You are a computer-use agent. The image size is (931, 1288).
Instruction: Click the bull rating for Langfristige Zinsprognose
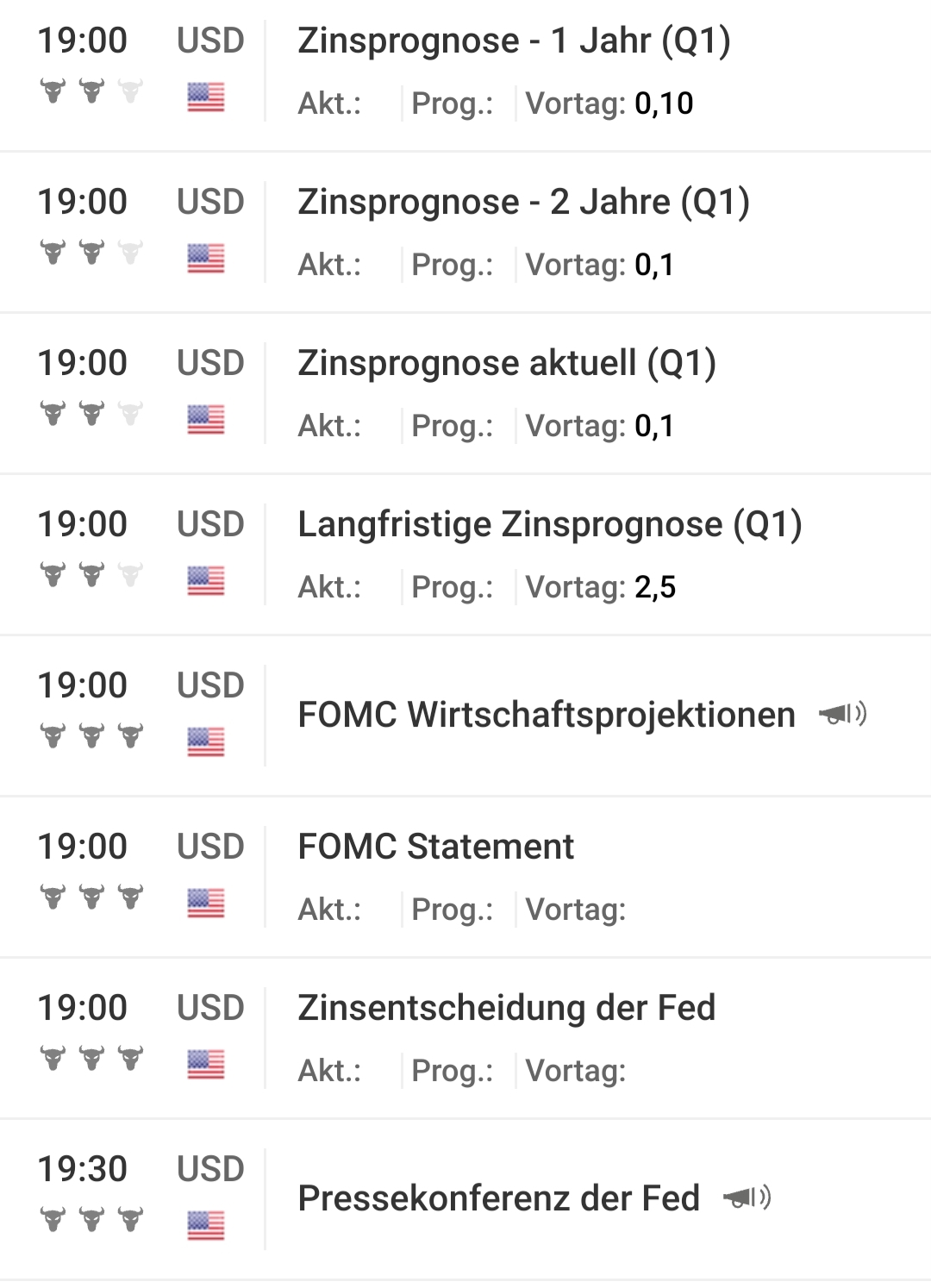[x=91, y=576]
